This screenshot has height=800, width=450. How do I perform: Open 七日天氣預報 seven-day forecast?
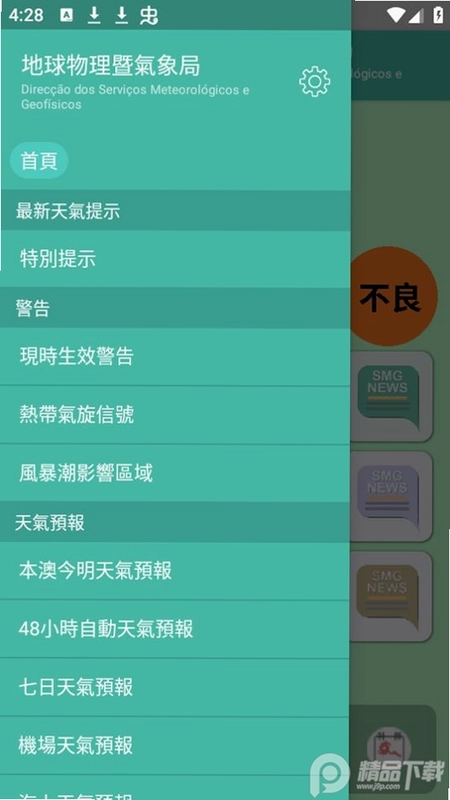pyautogui.click(x=176, y=688)
